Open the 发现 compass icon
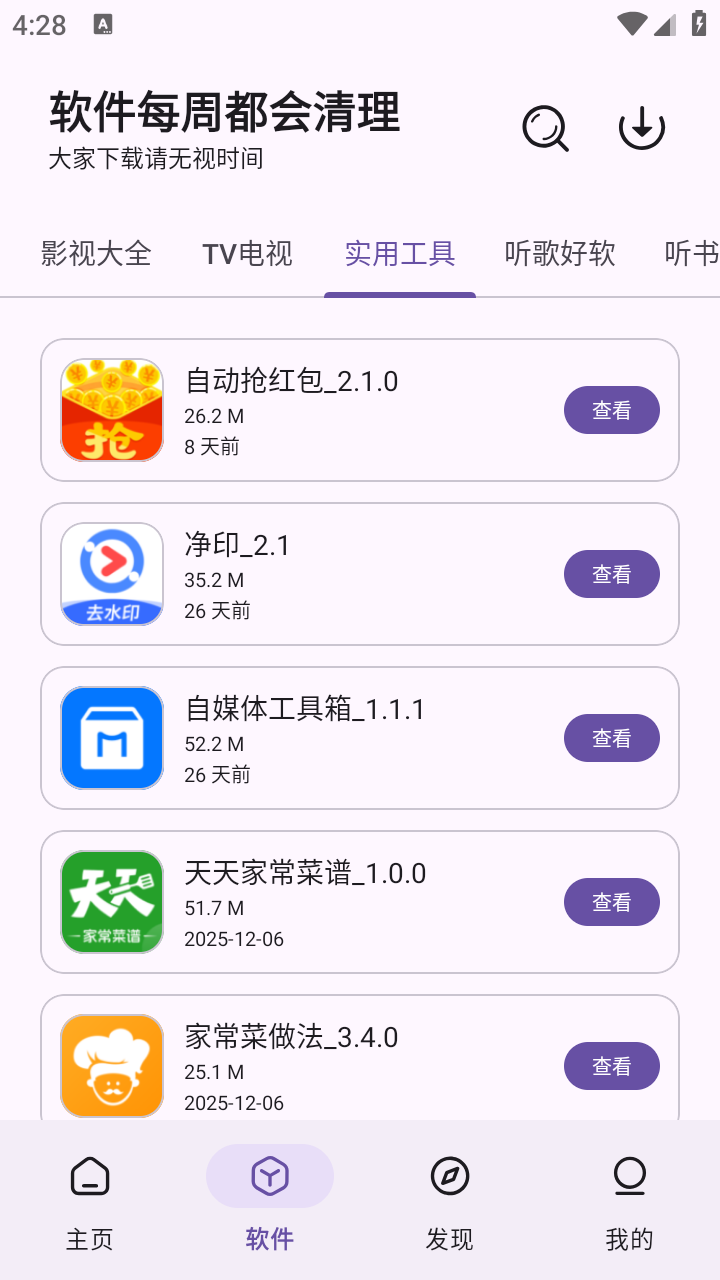 [449, 1176]
